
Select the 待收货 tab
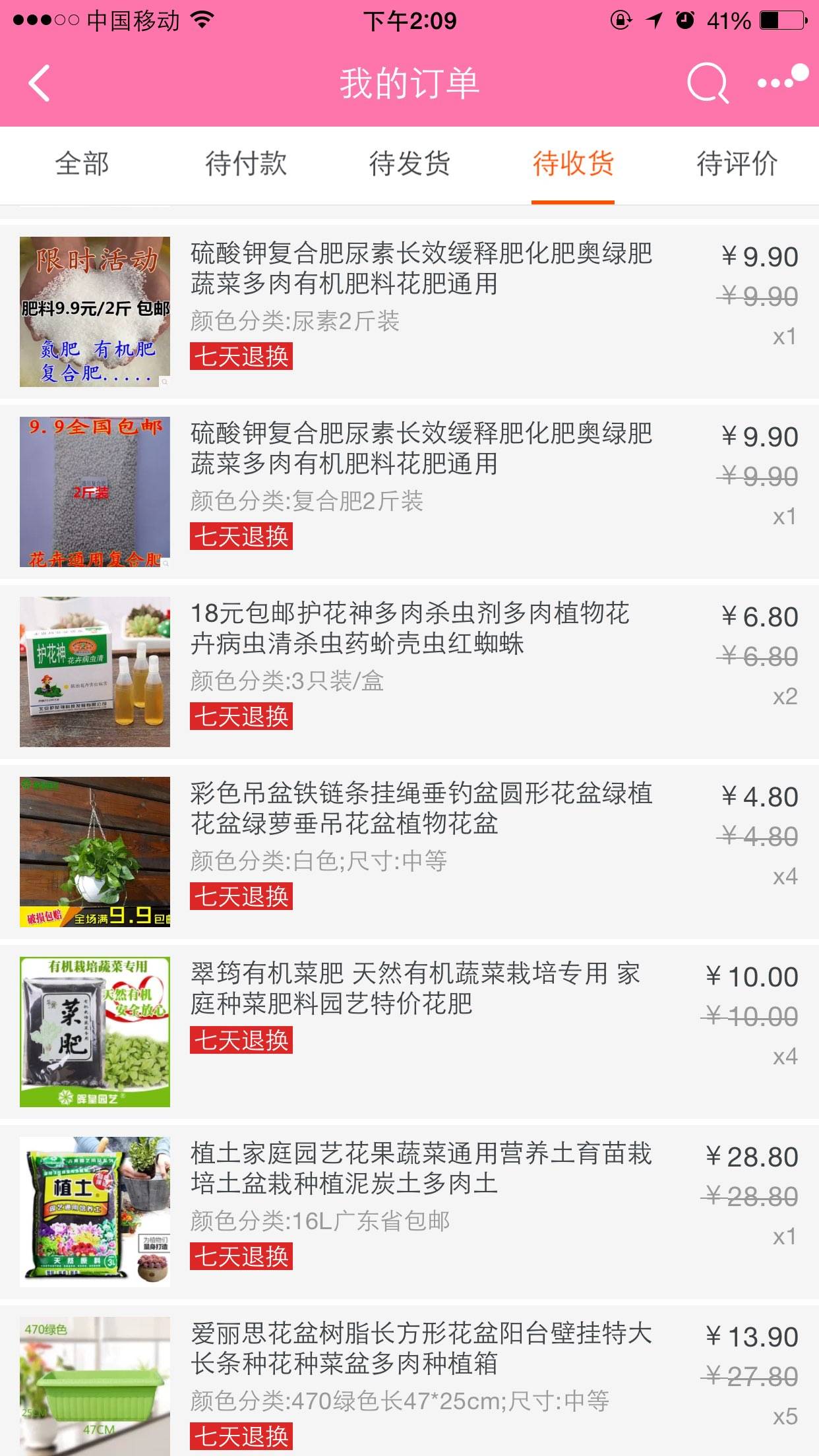tap(573, 164)
